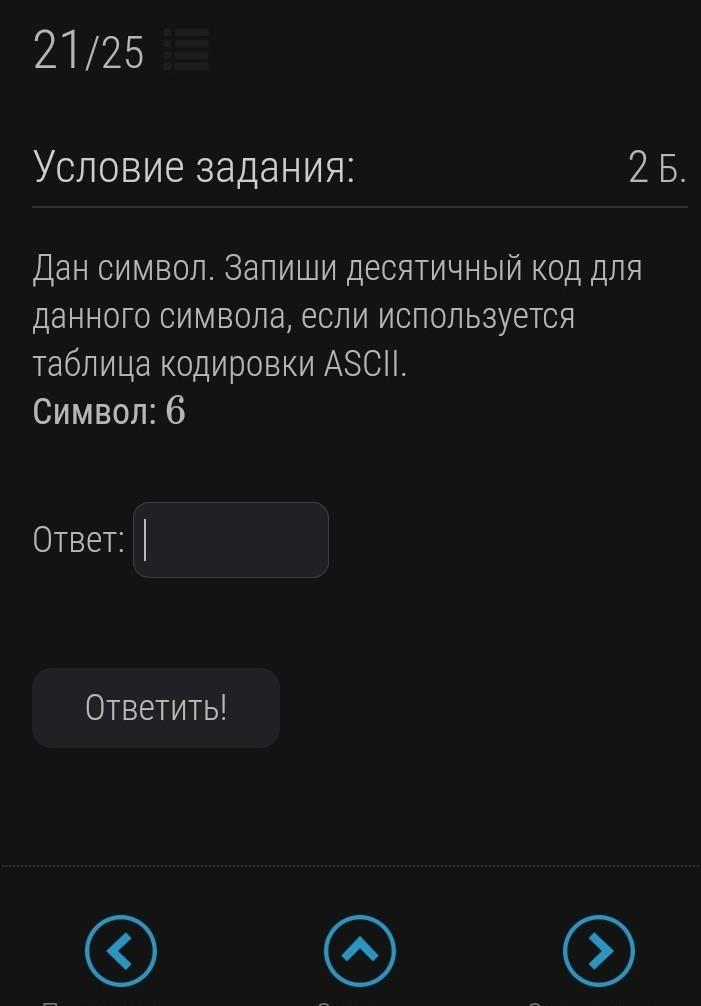Focus the Ответ answer input field
The width and height of the screenshot is (701, 1006).
point(231,540)
